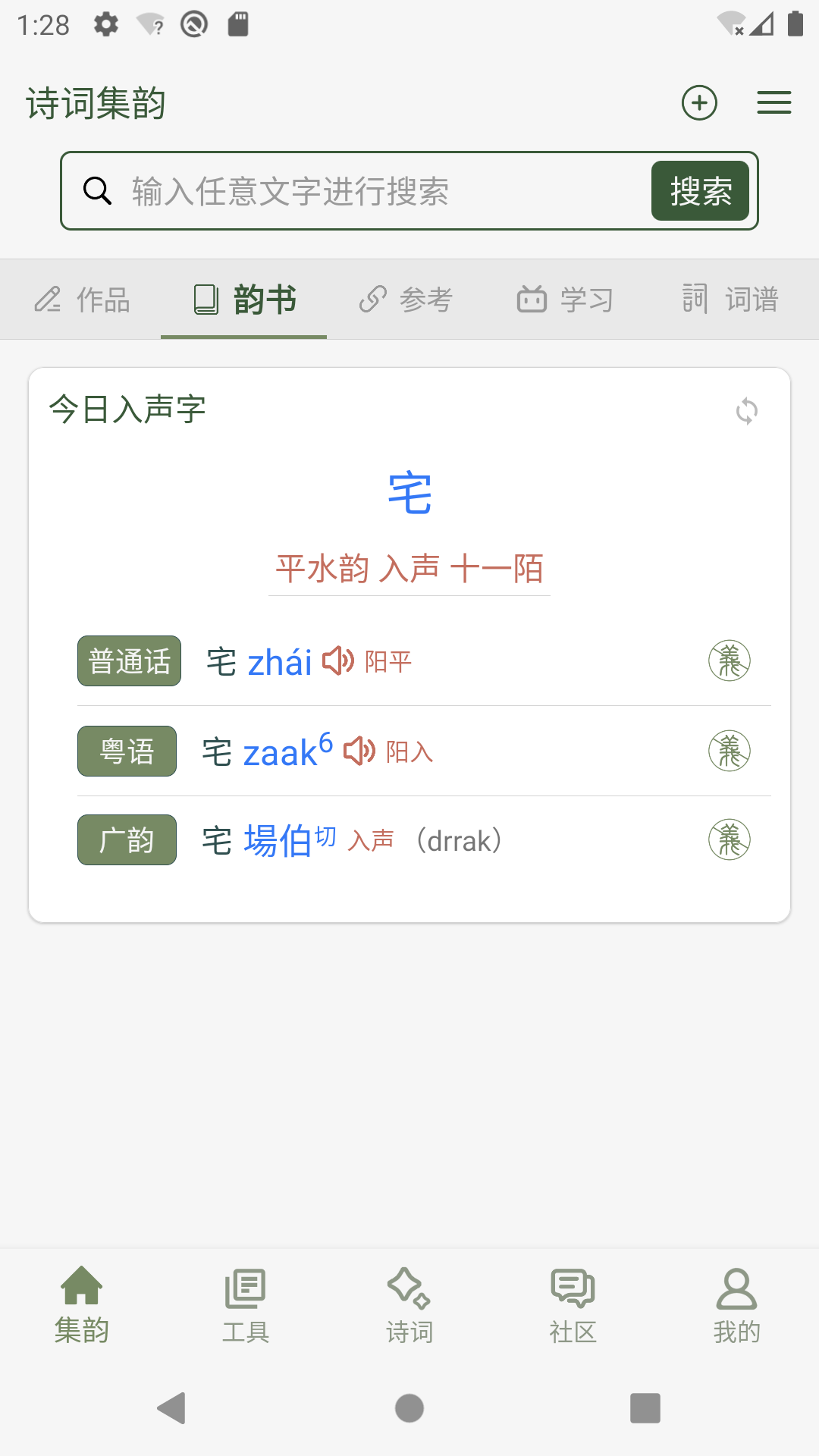Open the 義 icon on the 粤语 row
Screen dimensions: 819x1456
click(x=730, y=751)
